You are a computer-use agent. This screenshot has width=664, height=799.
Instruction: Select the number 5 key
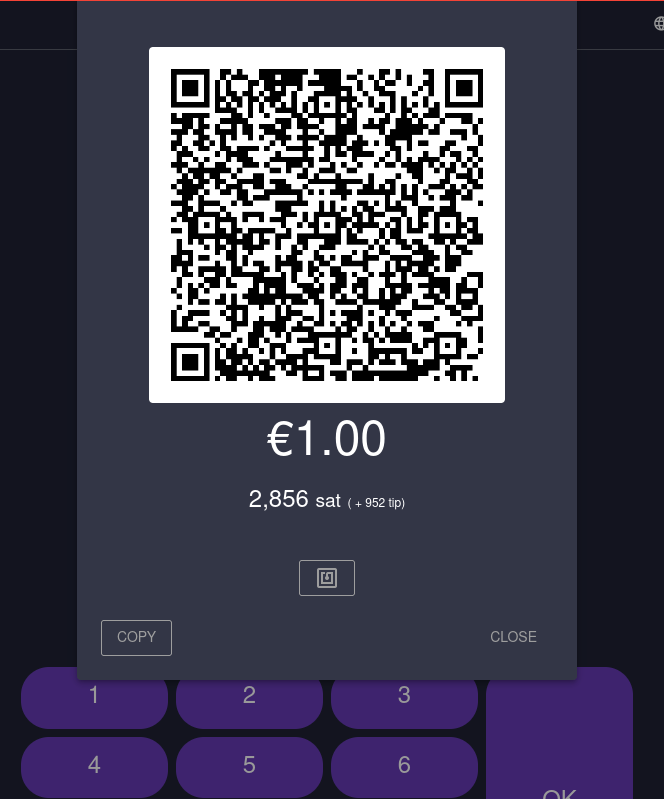249,765
